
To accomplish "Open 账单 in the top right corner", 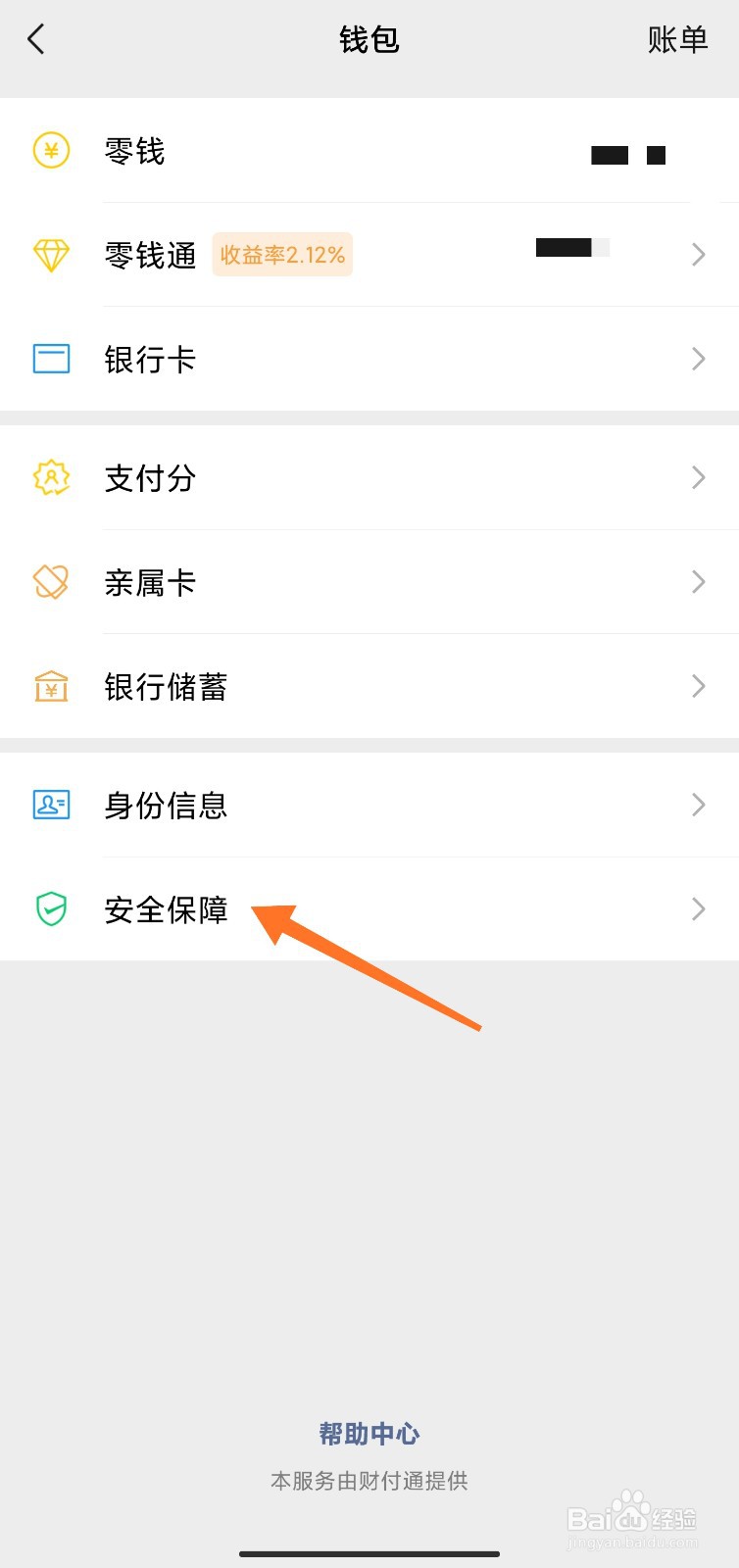I will coord(677,39).
